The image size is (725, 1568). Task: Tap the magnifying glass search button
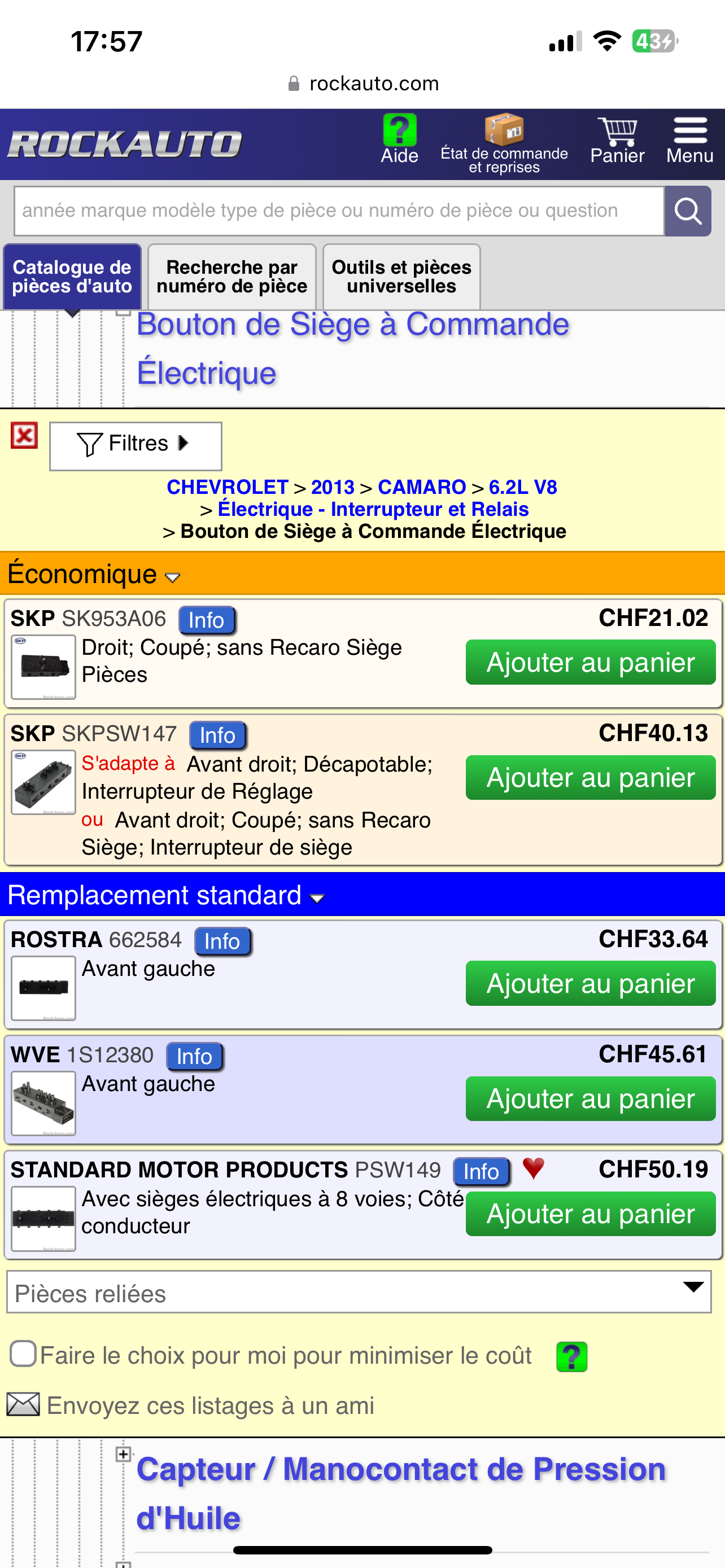click(x=687, y=211)
